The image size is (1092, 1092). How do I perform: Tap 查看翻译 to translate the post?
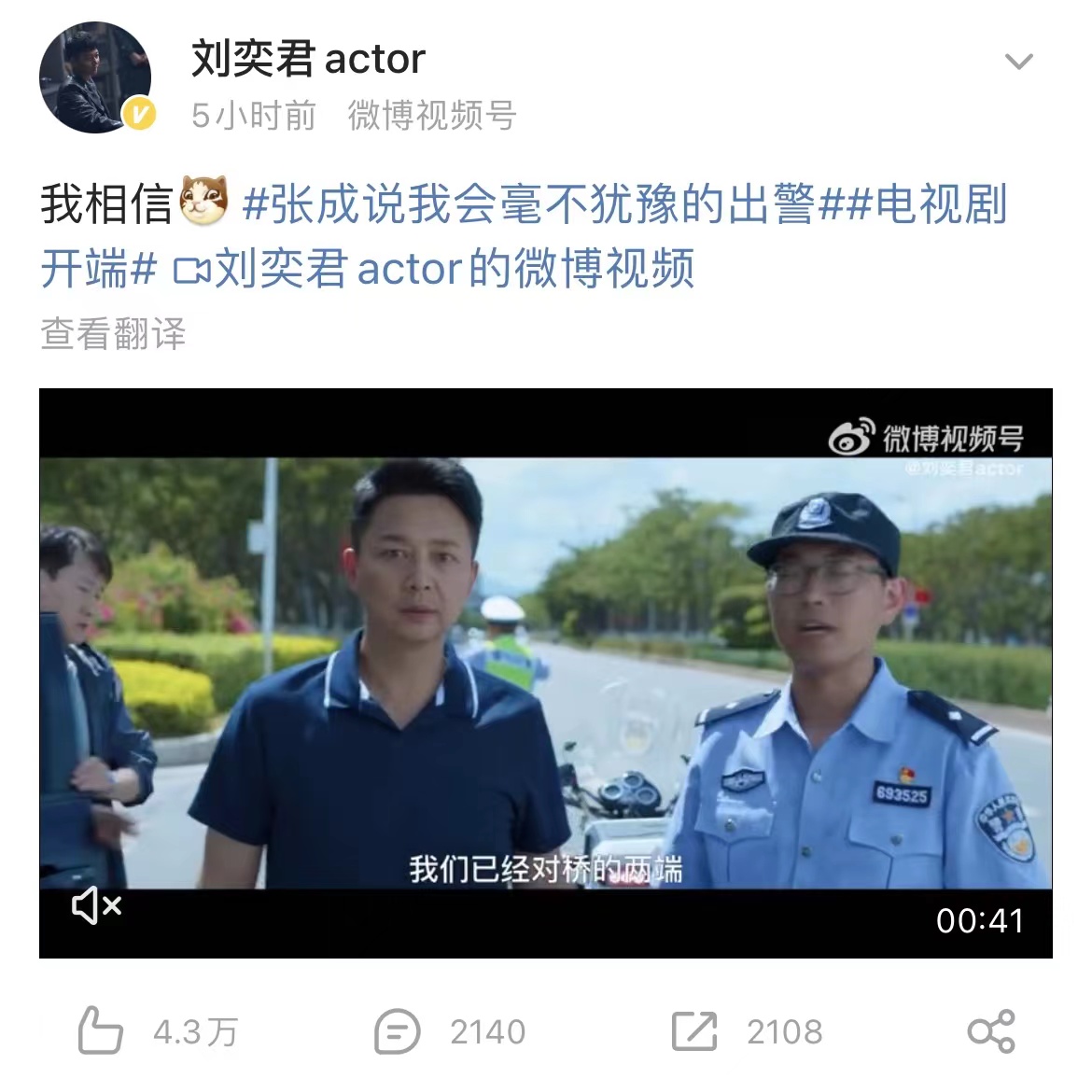(113, 333)
